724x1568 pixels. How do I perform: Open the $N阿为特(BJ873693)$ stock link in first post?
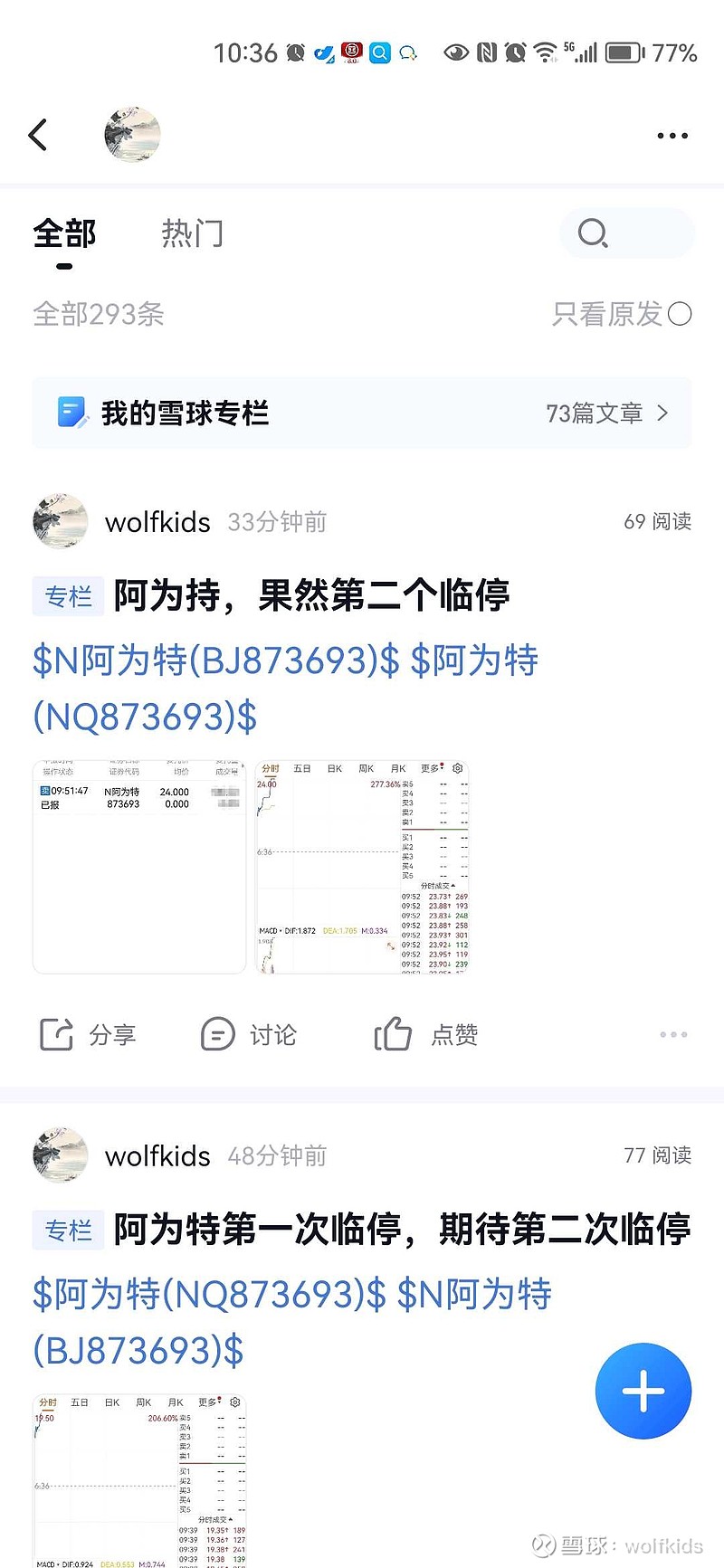pyautogui.click(x=215, y=660)
